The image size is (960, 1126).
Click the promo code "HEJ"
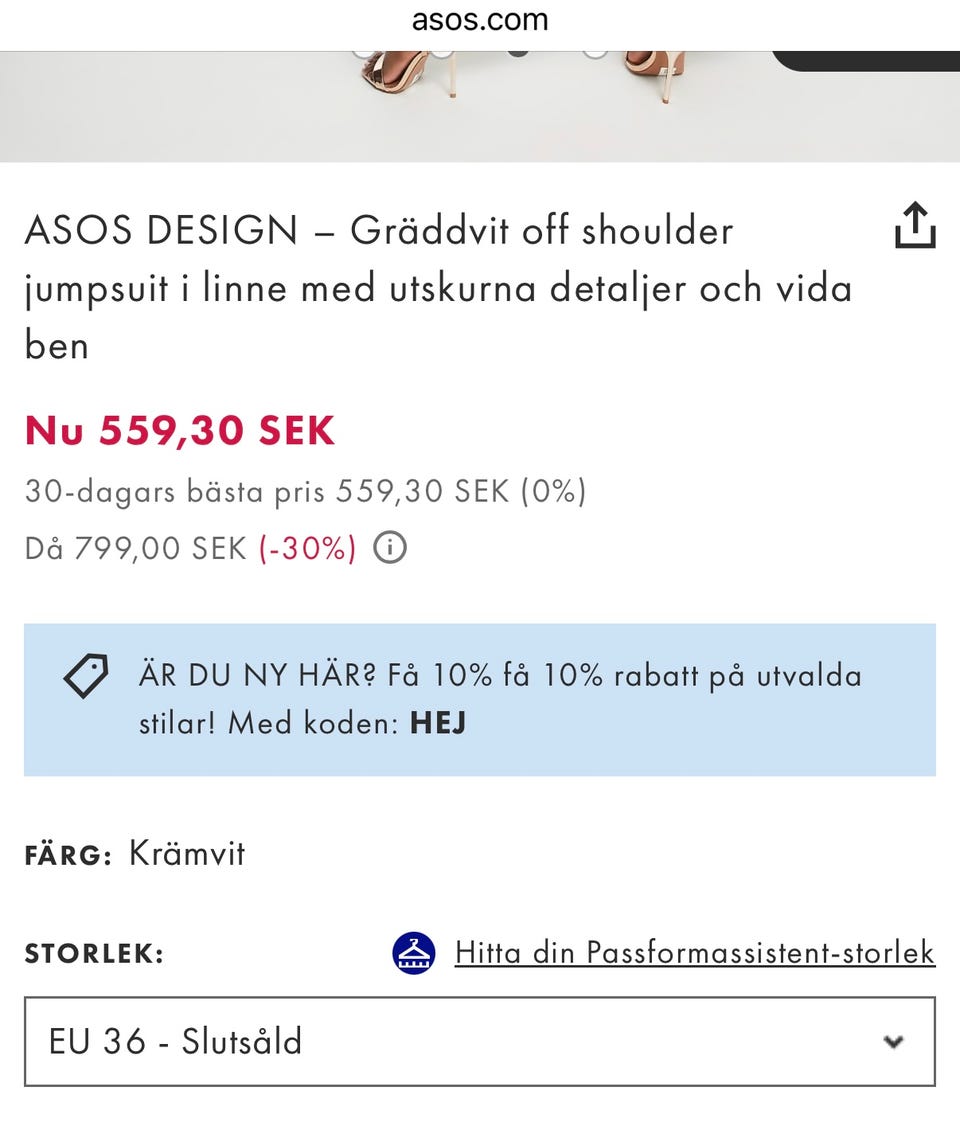[437, 721]
